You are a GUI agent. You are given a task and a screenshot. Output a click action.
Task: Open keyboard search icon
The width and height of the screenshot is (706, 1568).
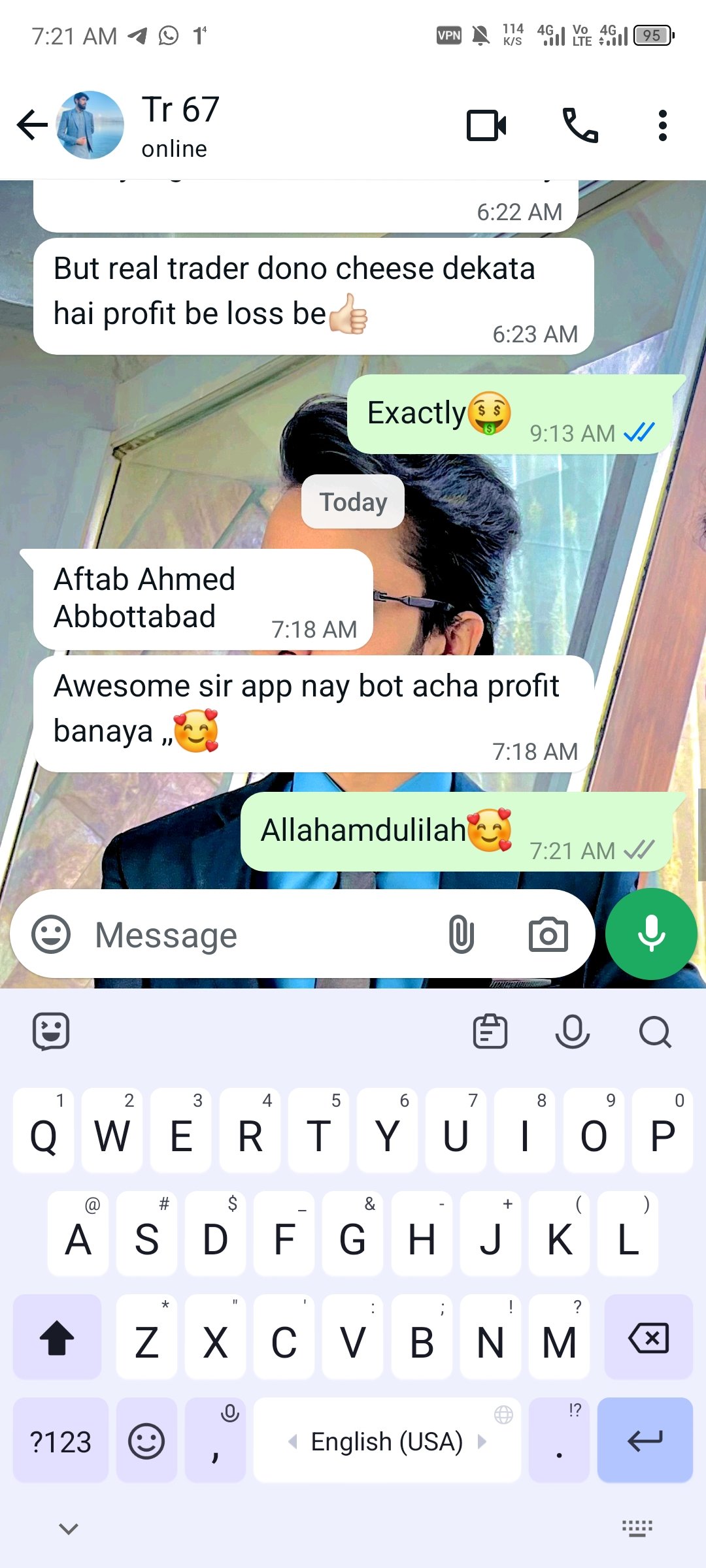tap(655, 1032)
